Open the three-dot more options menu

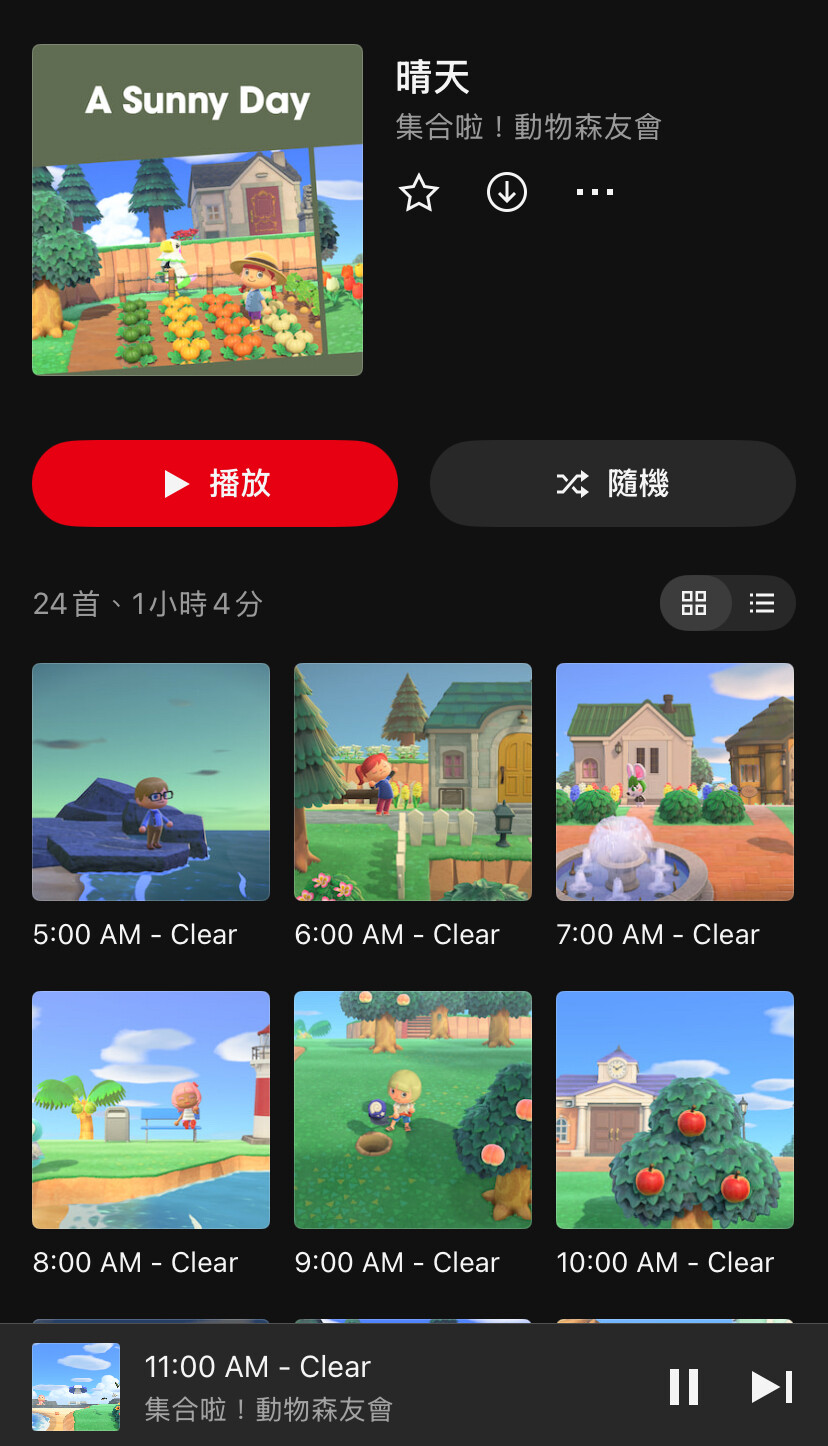pyautogui.click(x=595, y=192)
